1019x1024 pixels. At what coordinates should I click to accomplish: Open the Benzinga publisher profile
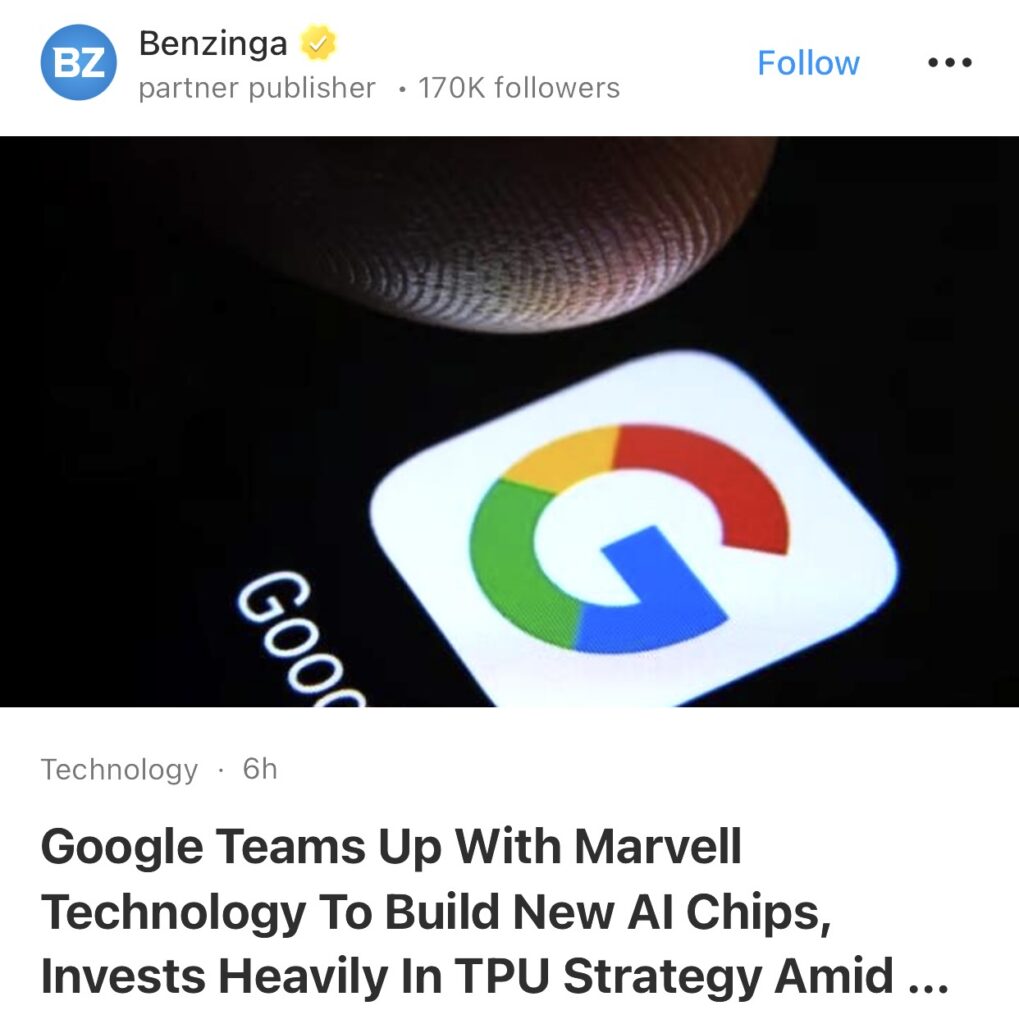pos(212,44)
